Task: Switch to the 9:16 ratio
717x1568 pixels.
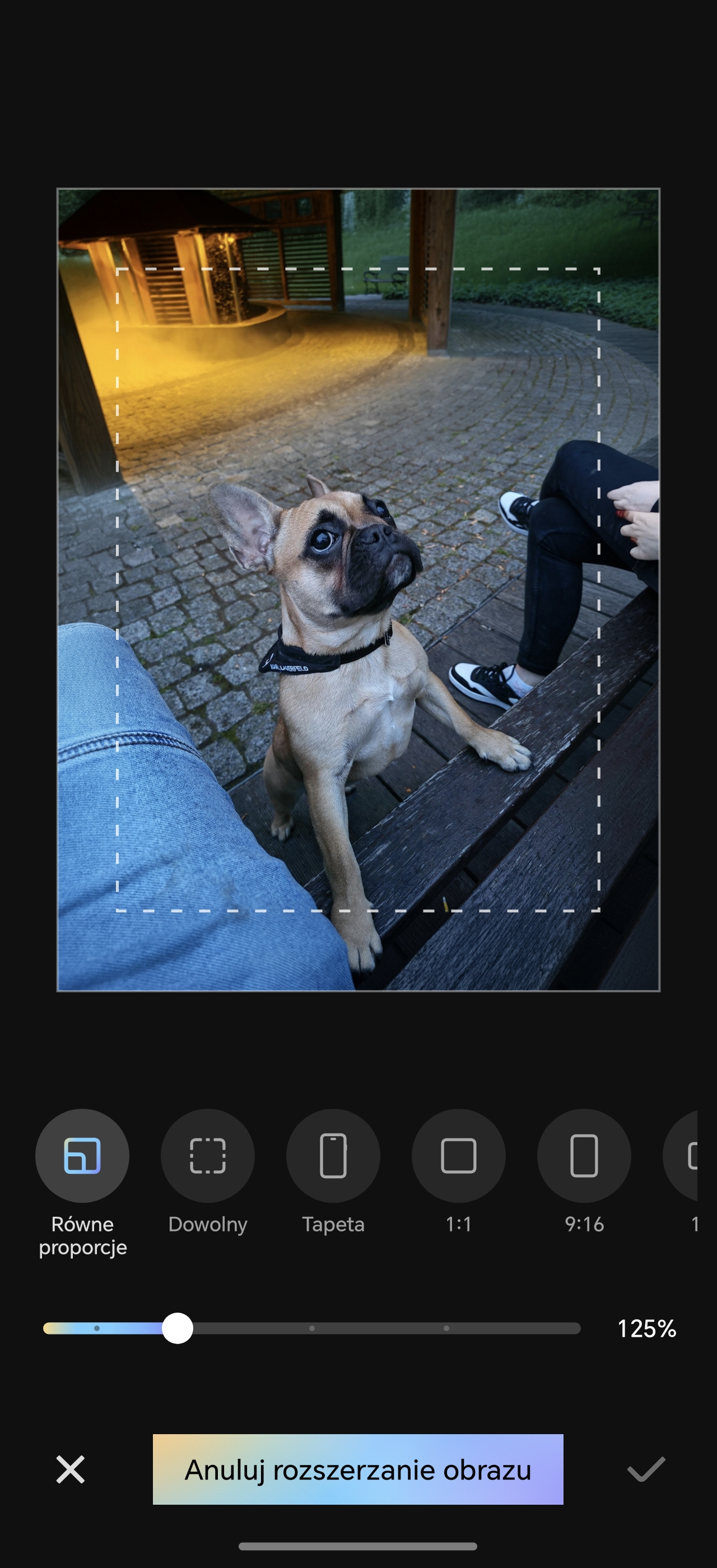Action: [584, 1155]
